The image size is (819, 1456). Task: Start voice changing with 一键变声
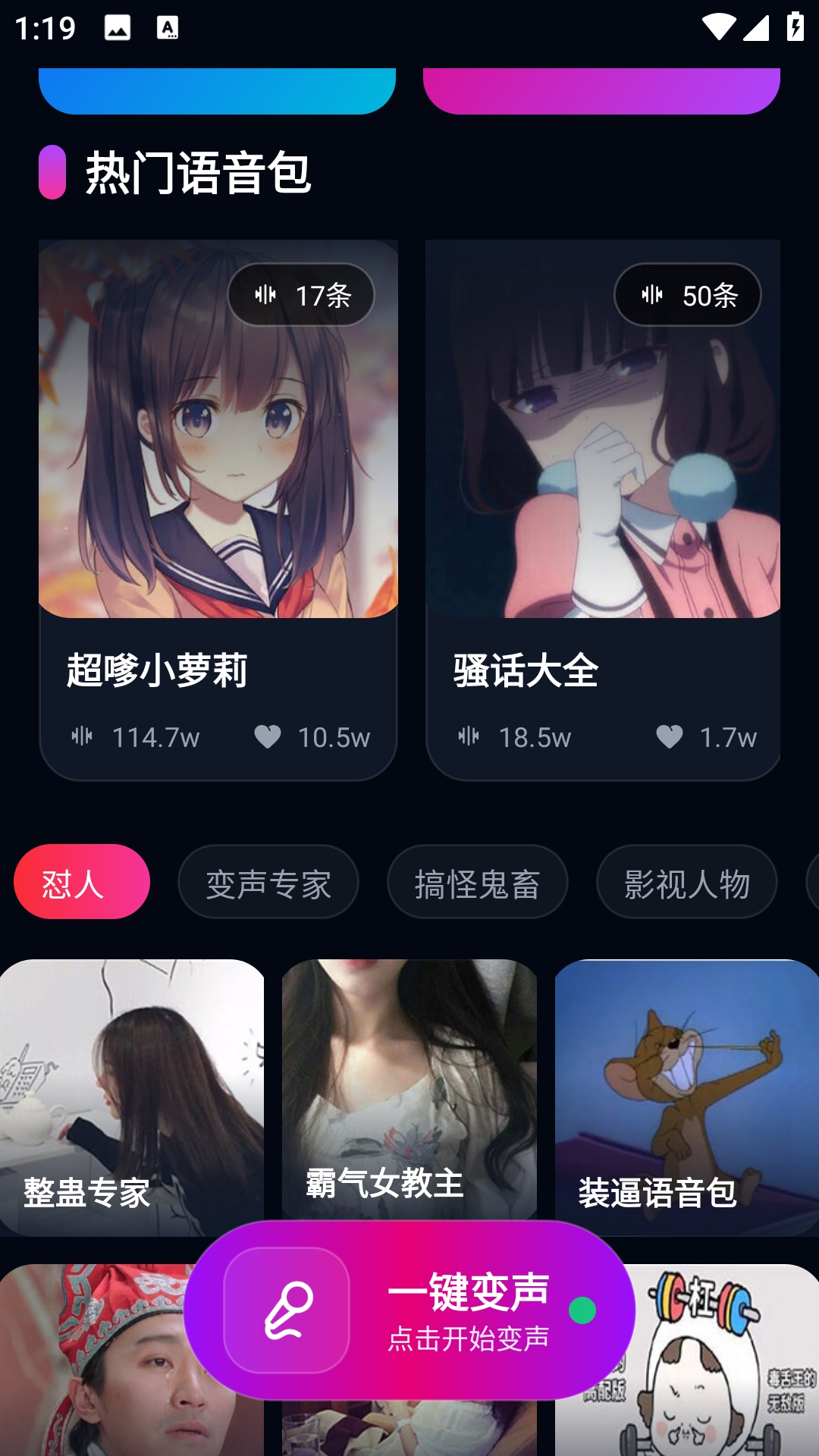coord(409,1310)
